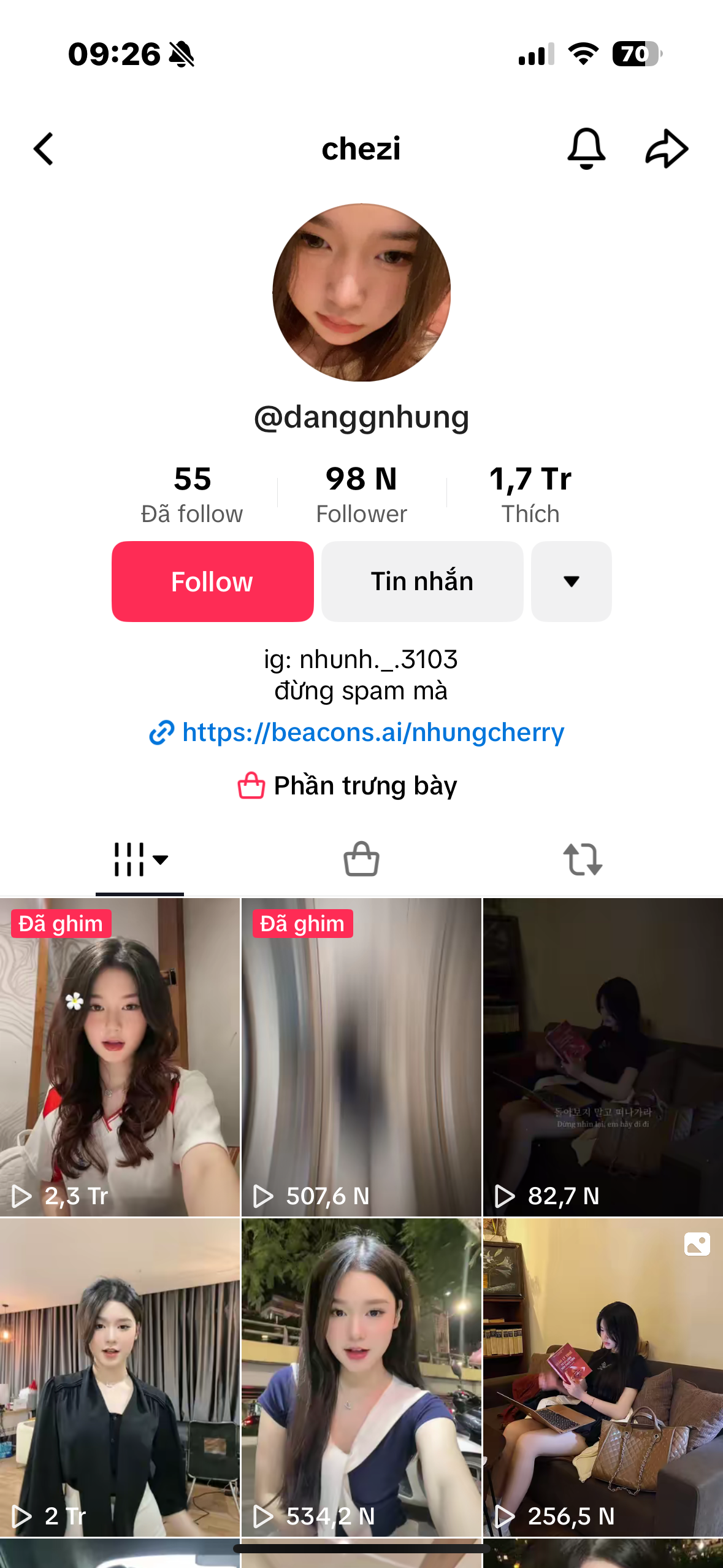Viewport: 723px width, 1568px height.
Task: Switch to the videos grid tab
Action: tap(140, 859)
